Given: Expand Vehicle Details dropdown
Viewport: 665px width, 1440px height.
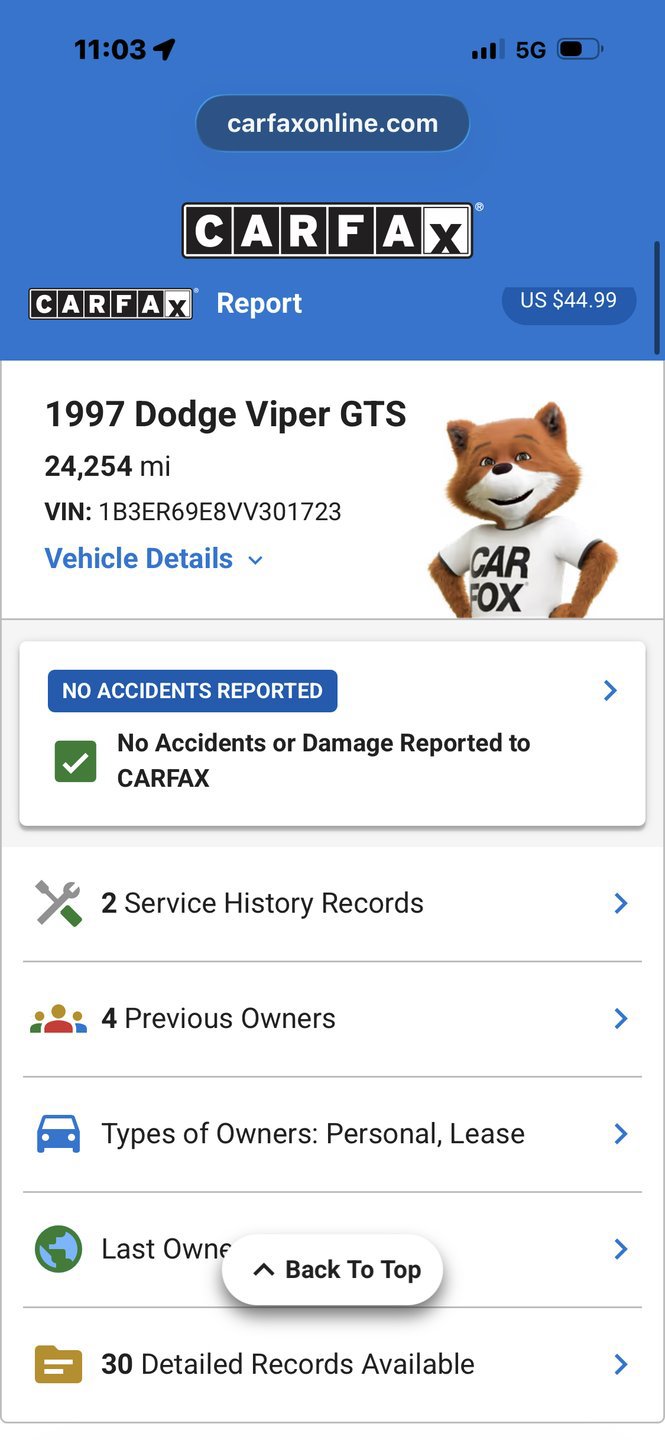Looking at the screenshot, I should [x=154, y=559].
